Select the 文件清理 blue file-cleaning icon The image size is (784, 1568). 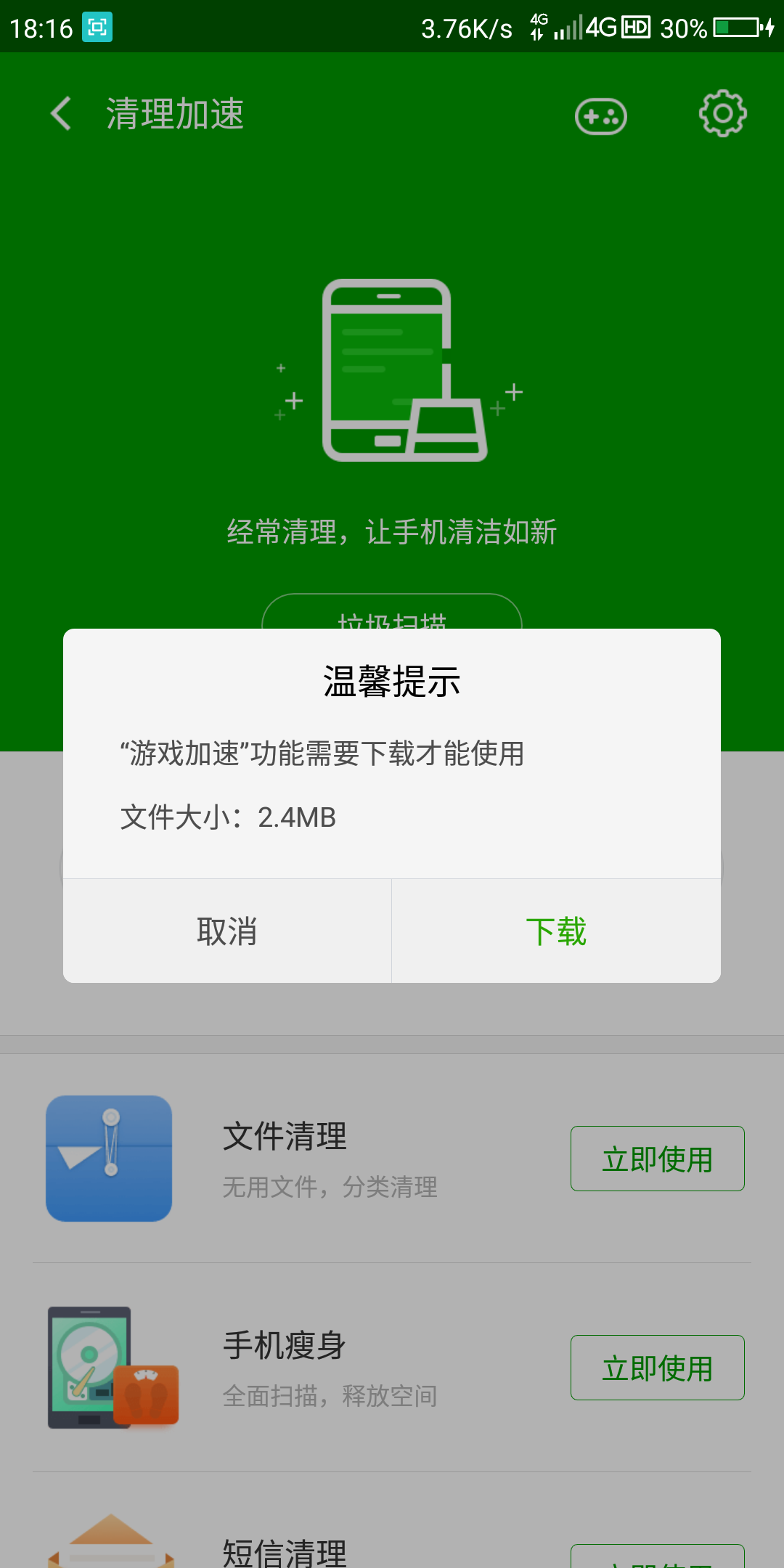coord(109,1159)
